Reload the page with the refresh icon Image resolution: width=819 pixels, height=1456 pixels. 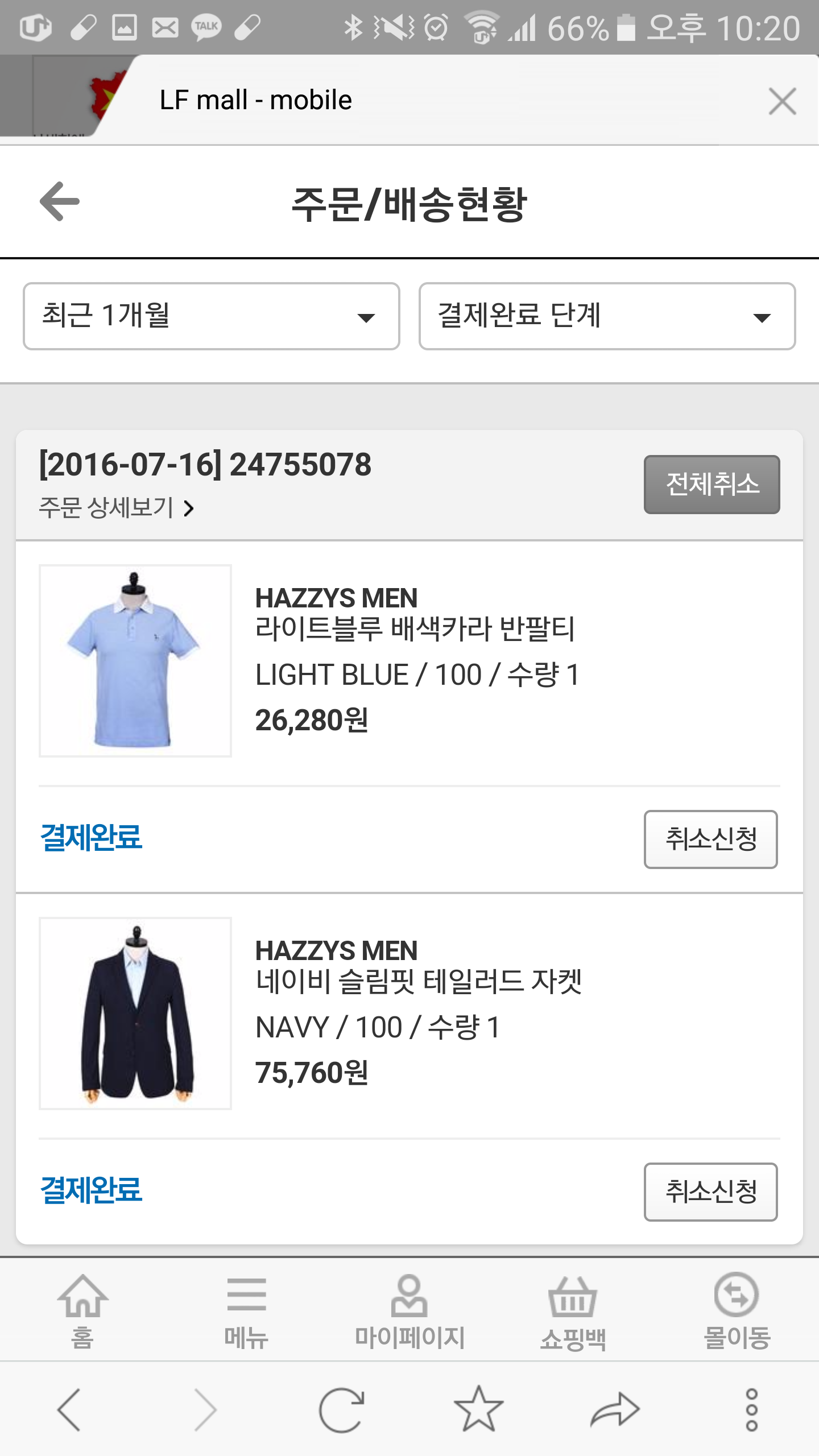(x=341, y=1409)
